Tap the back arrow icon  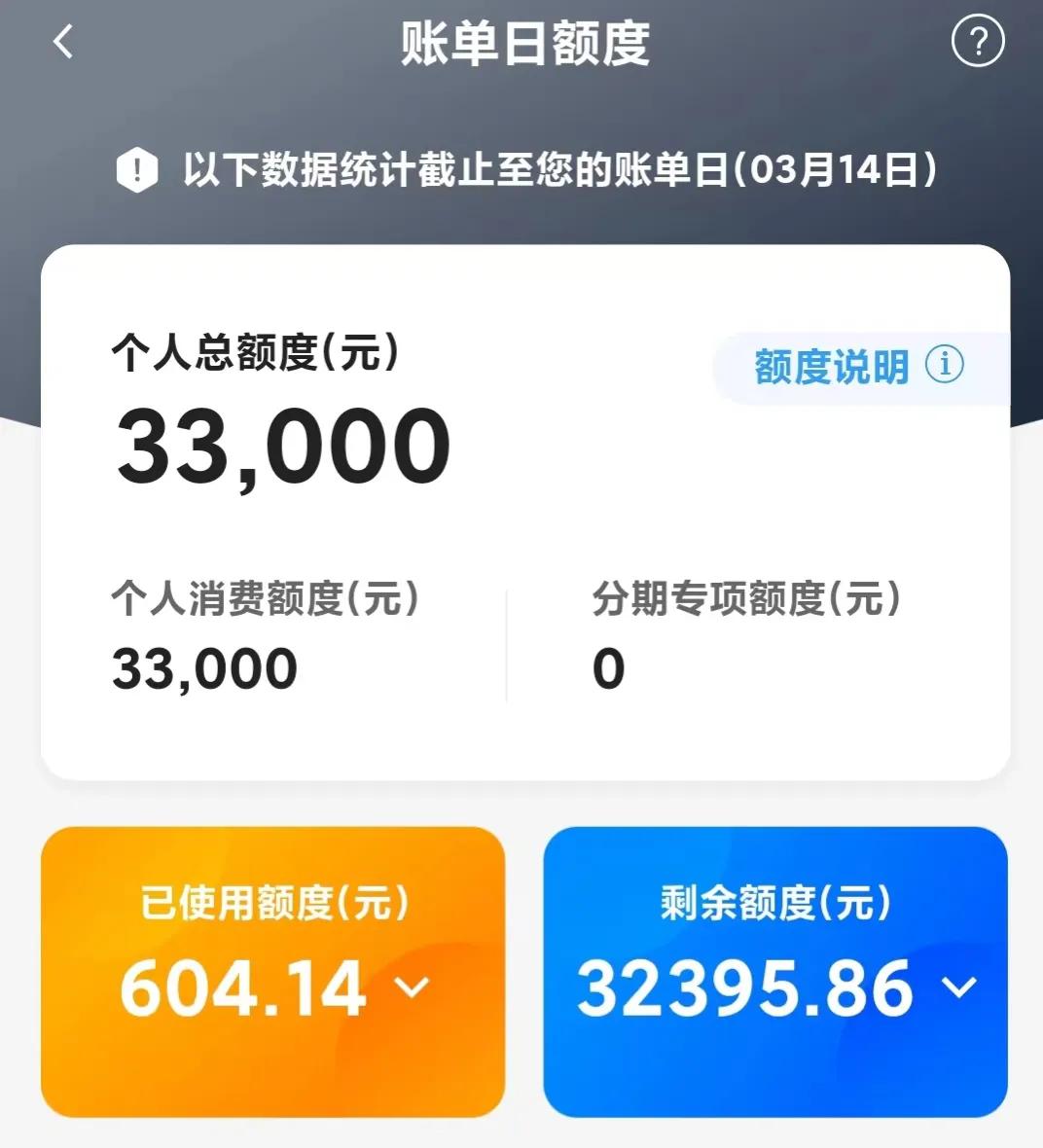61,41
